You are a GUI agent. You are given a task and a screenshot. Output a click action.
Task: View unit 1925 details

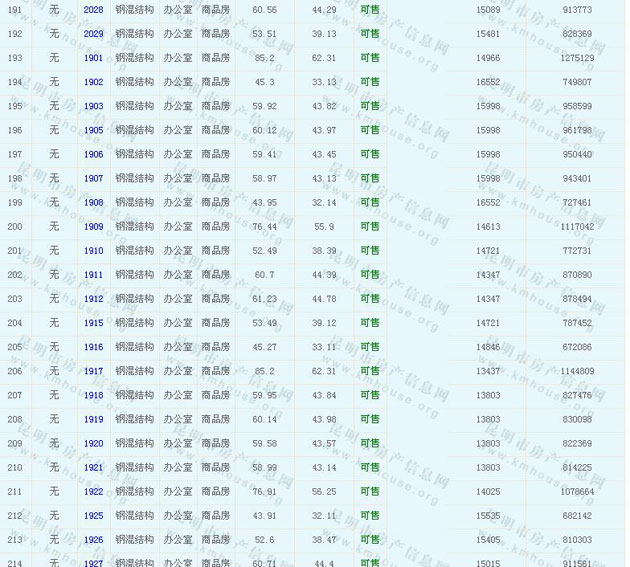[93, 516]
